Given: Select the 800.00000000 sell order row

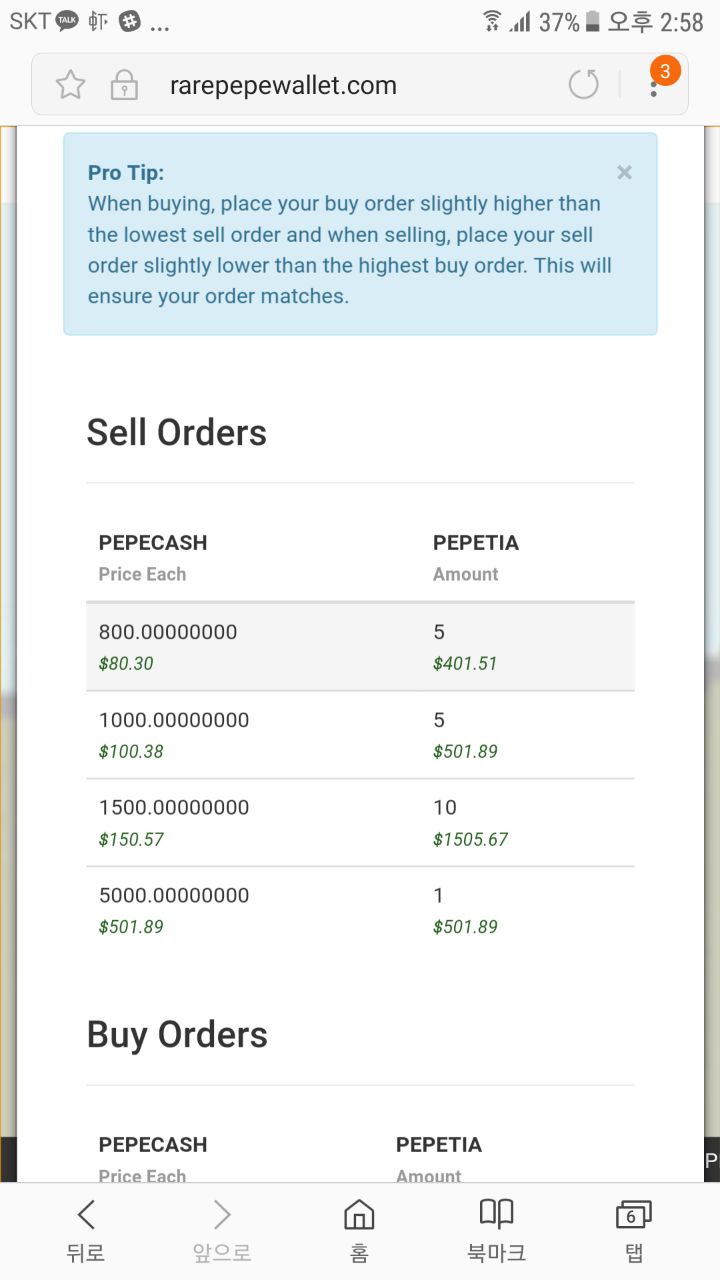Looking at the screenshot, I should tap(360, 647).
